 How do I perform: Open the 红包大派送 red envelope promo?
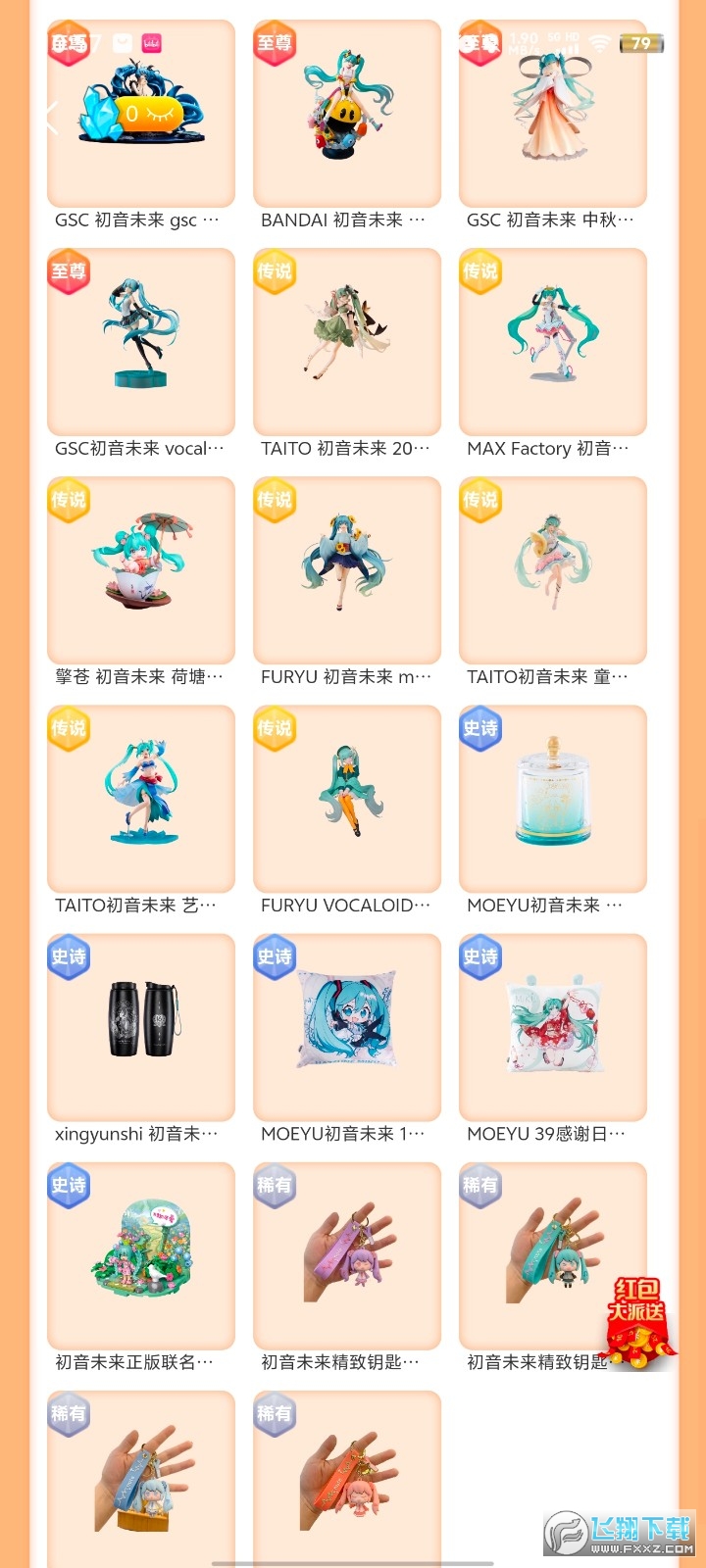(x=638, y=1319)
